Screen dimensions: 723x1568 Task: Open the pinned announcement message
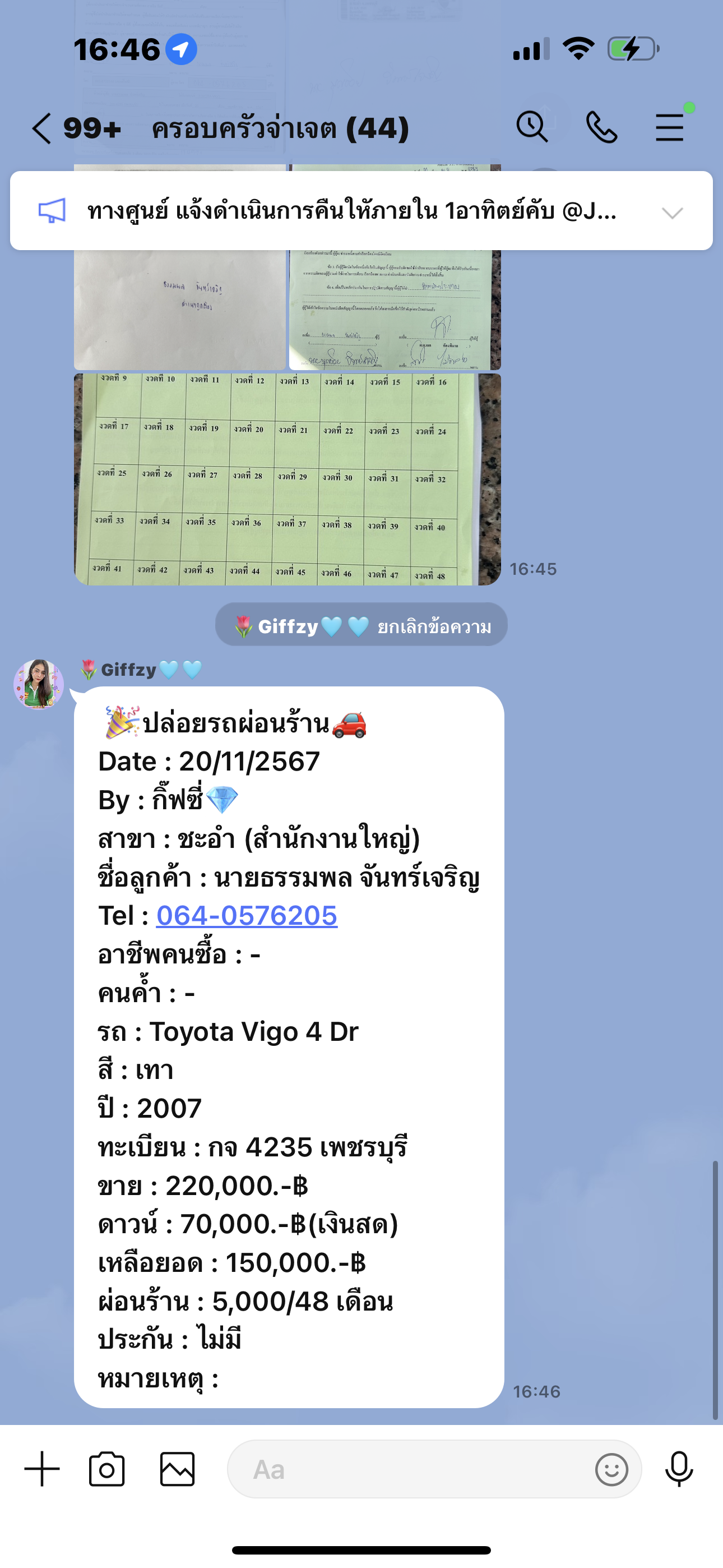(x=352, y=211)
